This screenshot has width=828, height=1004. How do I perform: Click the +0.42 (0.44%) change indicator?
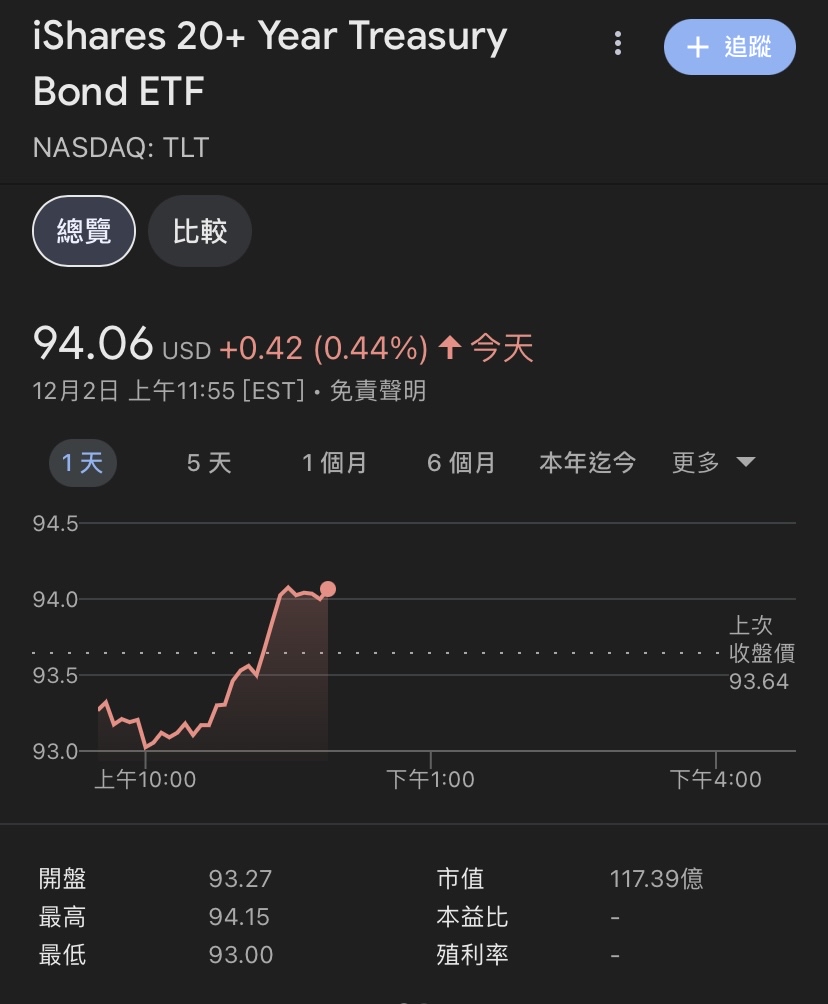click(x=325, y=345)
